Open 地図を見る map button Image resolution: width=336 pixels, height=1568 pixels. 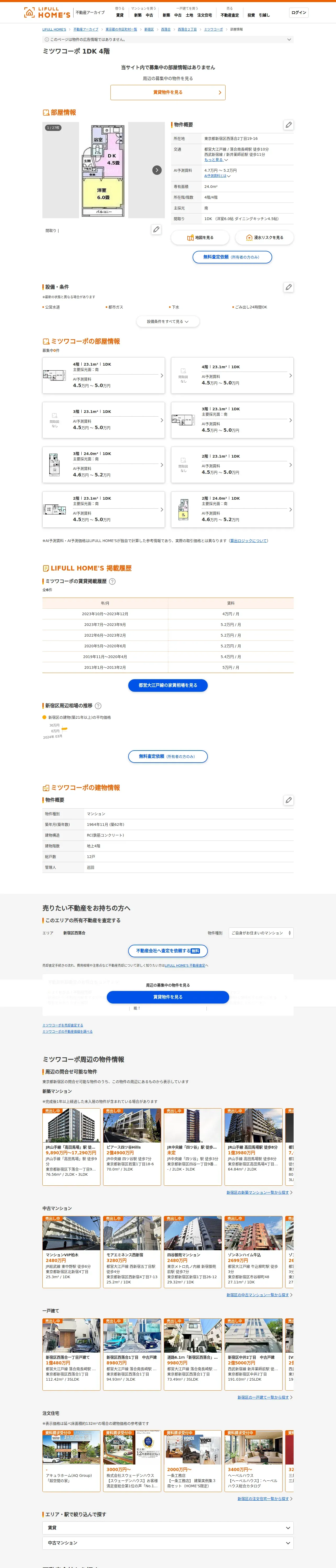point(200,237)
